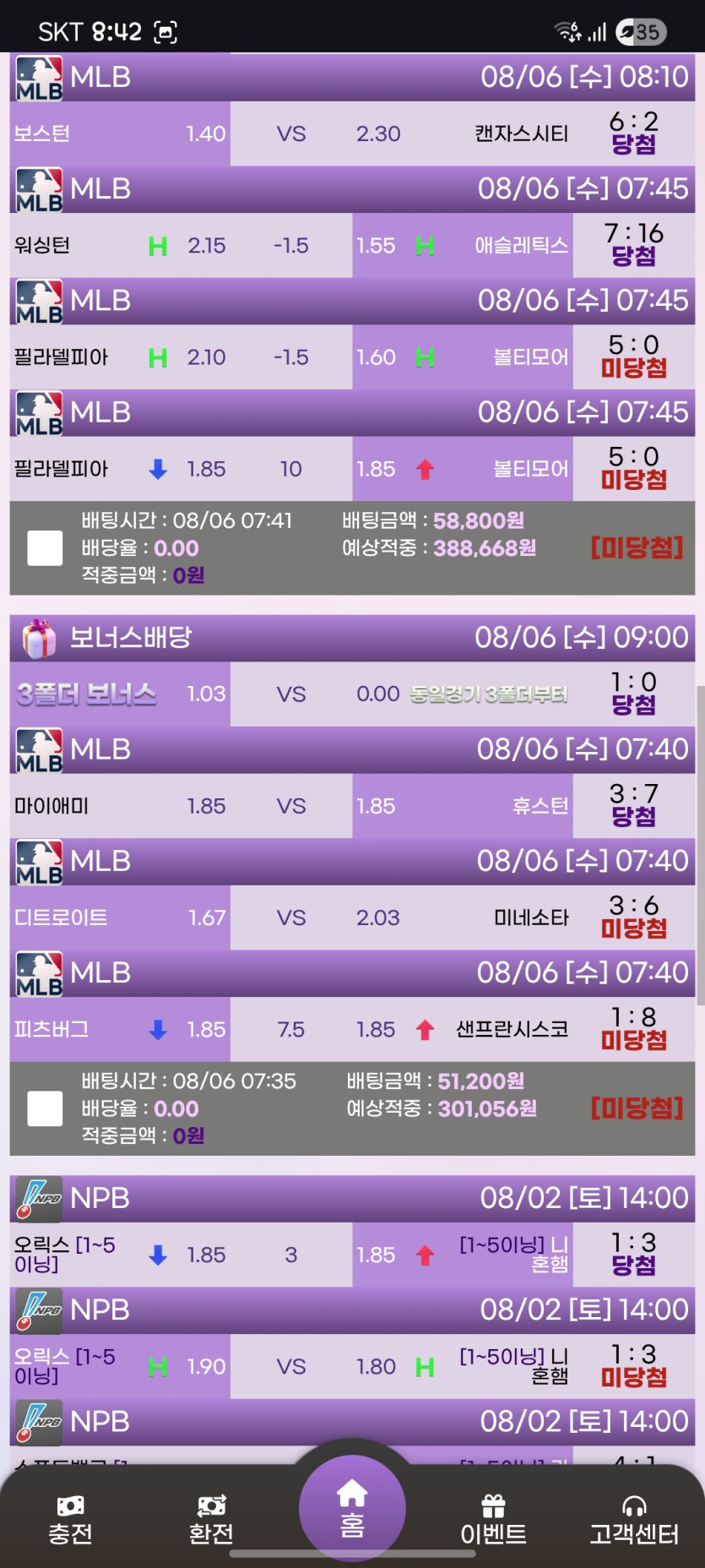Check the box for the 51,200원 bet
This screenshot has height=1568, width=705.
tap(45, 1108)
